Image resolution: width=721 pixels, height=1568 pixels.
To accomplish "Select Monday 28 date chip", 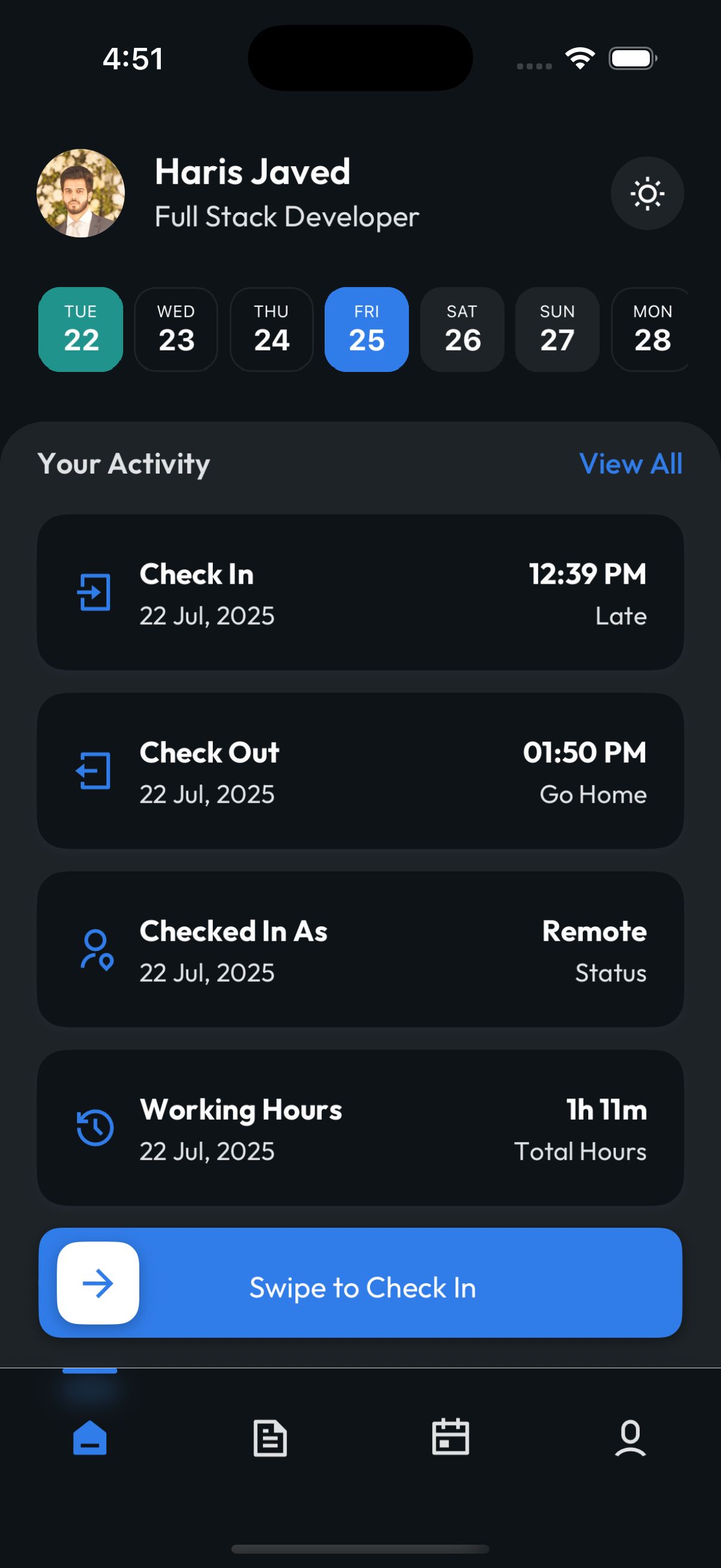I will pos(651,330).
